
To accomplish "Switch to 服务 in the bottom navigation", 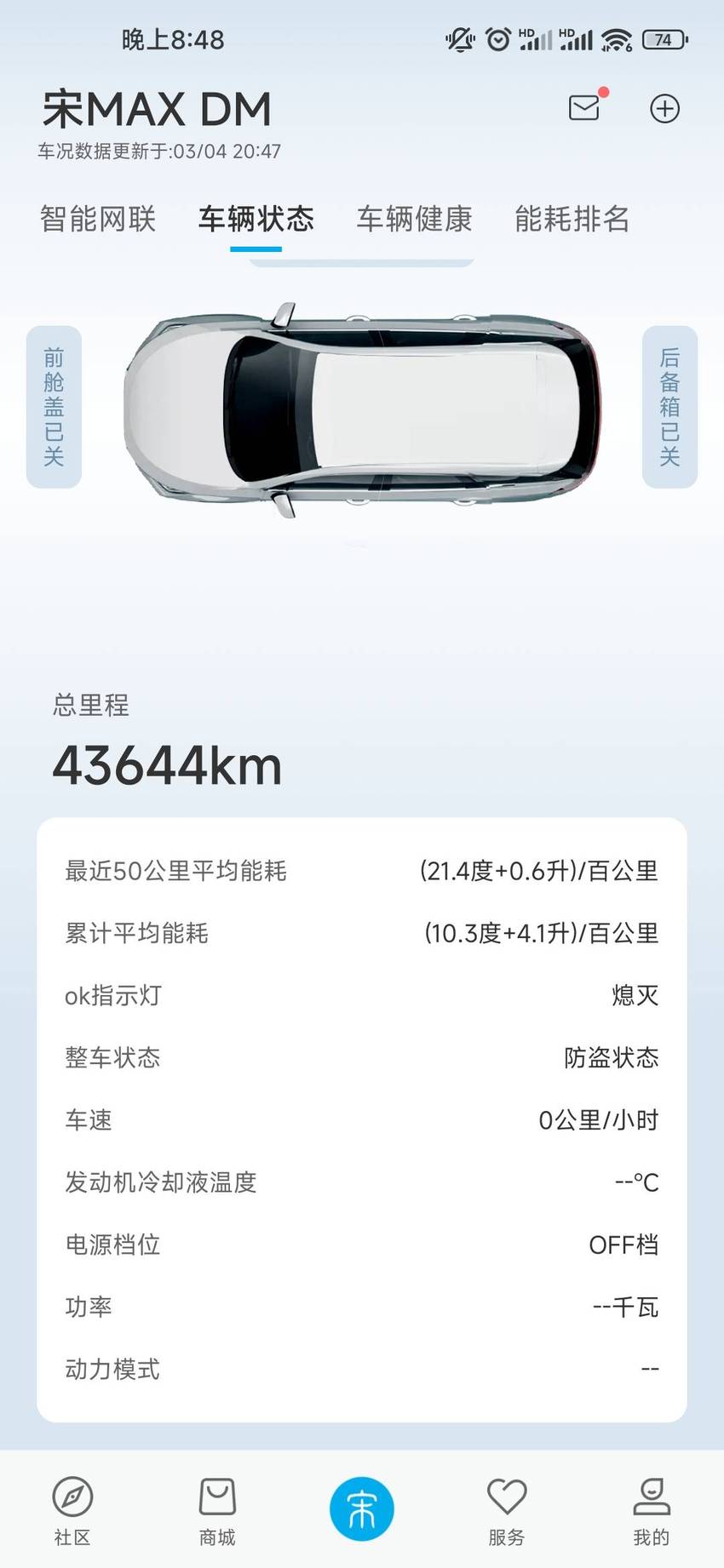I will point(507,1510).
